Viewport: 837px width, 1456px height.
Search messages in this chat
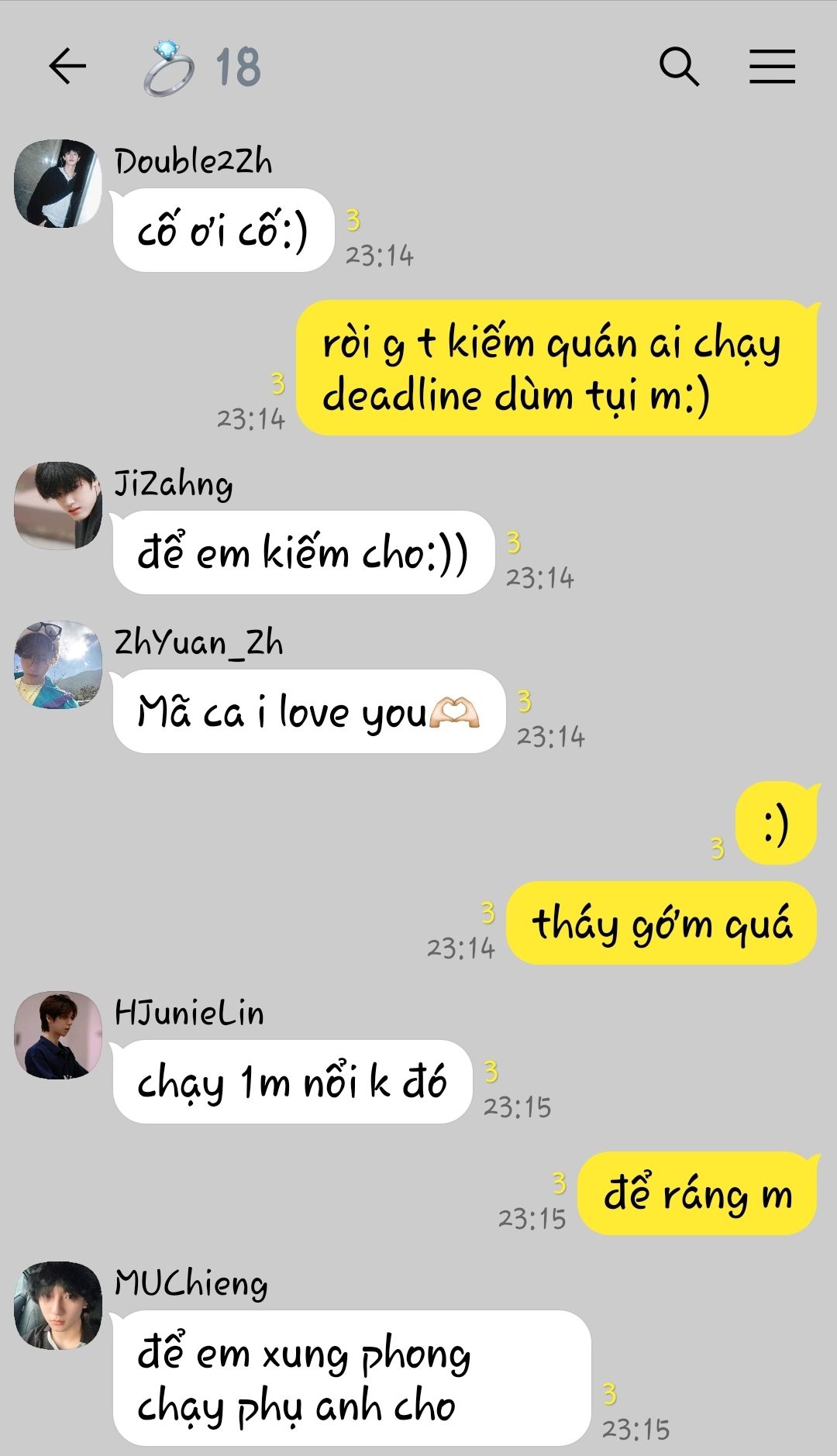[679, 66]
